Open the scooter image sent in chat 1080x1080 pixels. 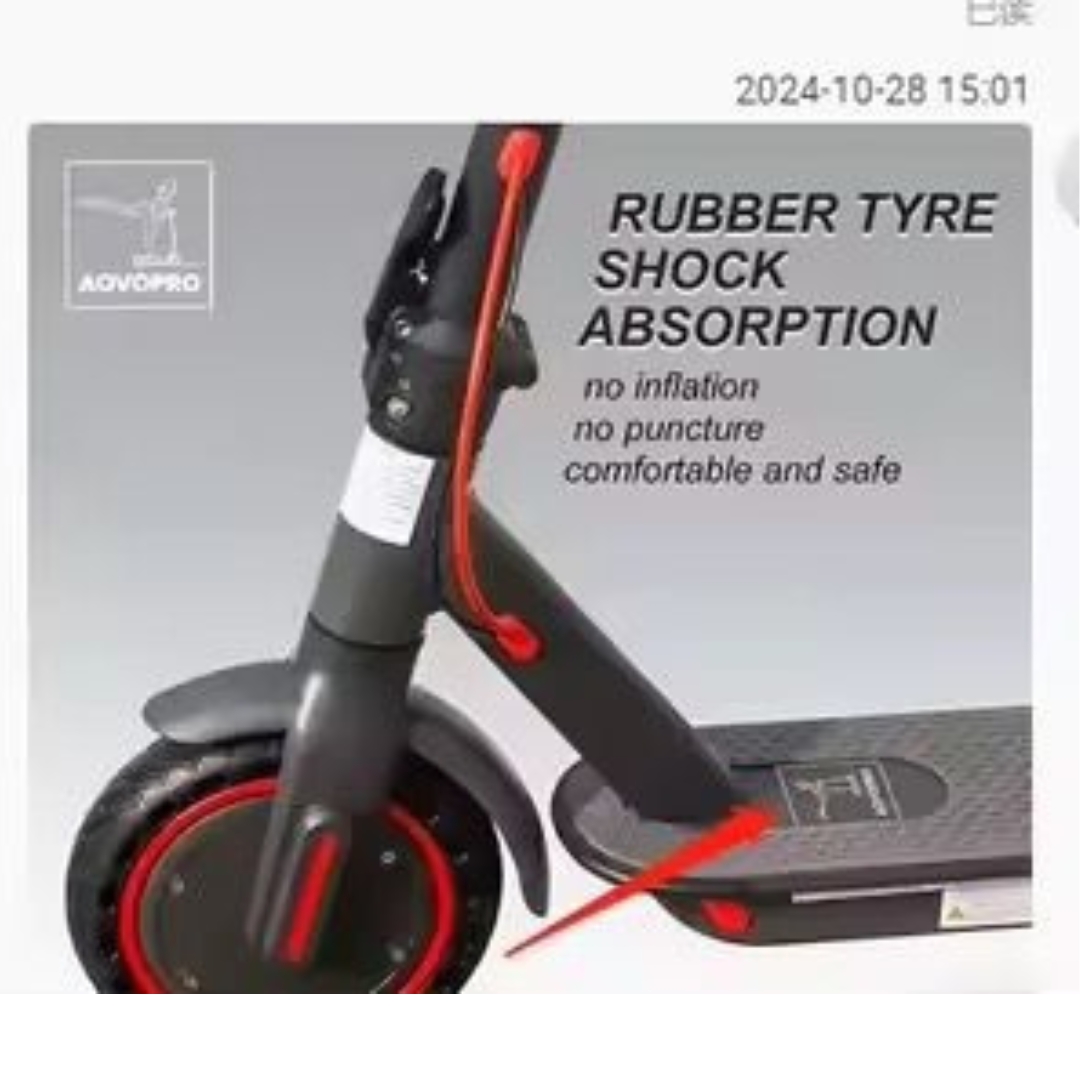530,558
